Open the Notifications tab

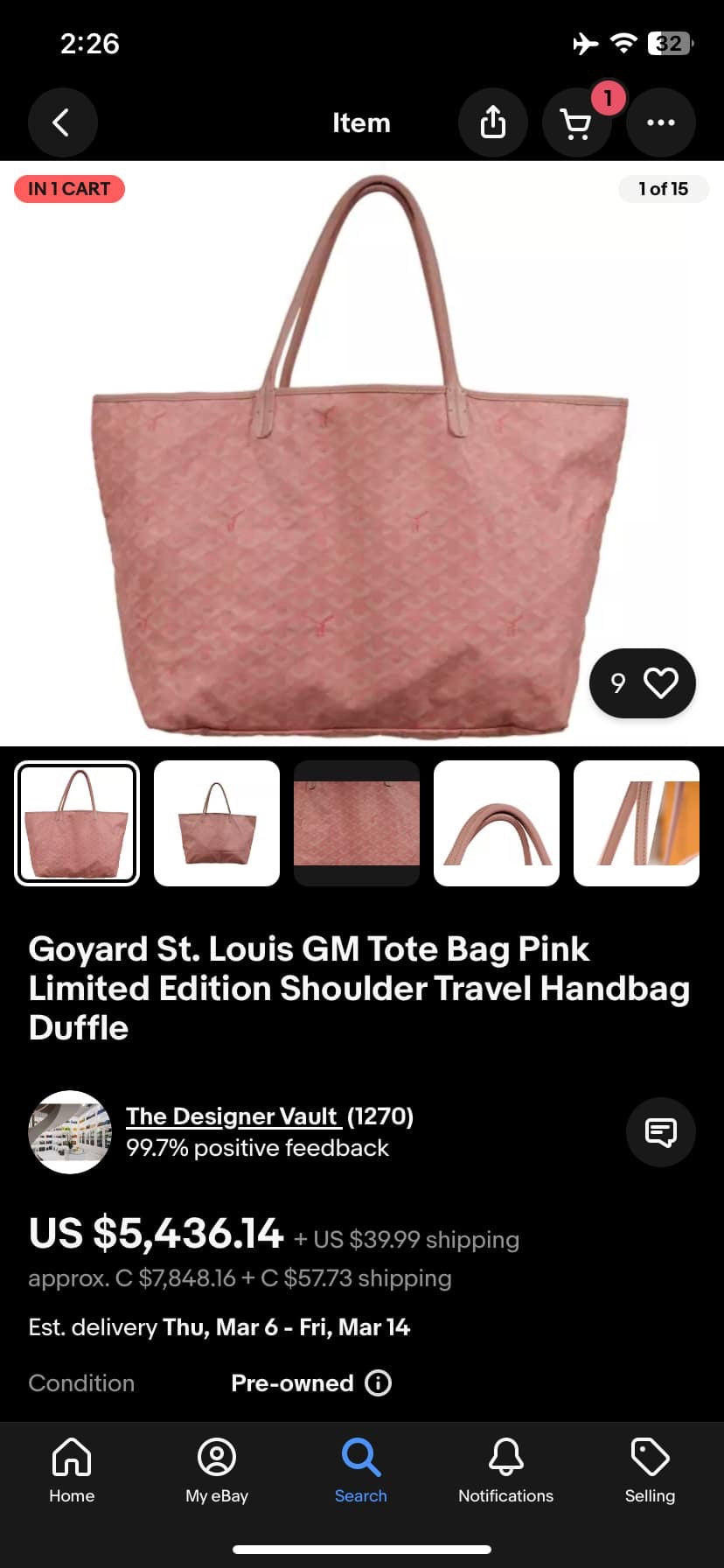[x=505, y=1470]
